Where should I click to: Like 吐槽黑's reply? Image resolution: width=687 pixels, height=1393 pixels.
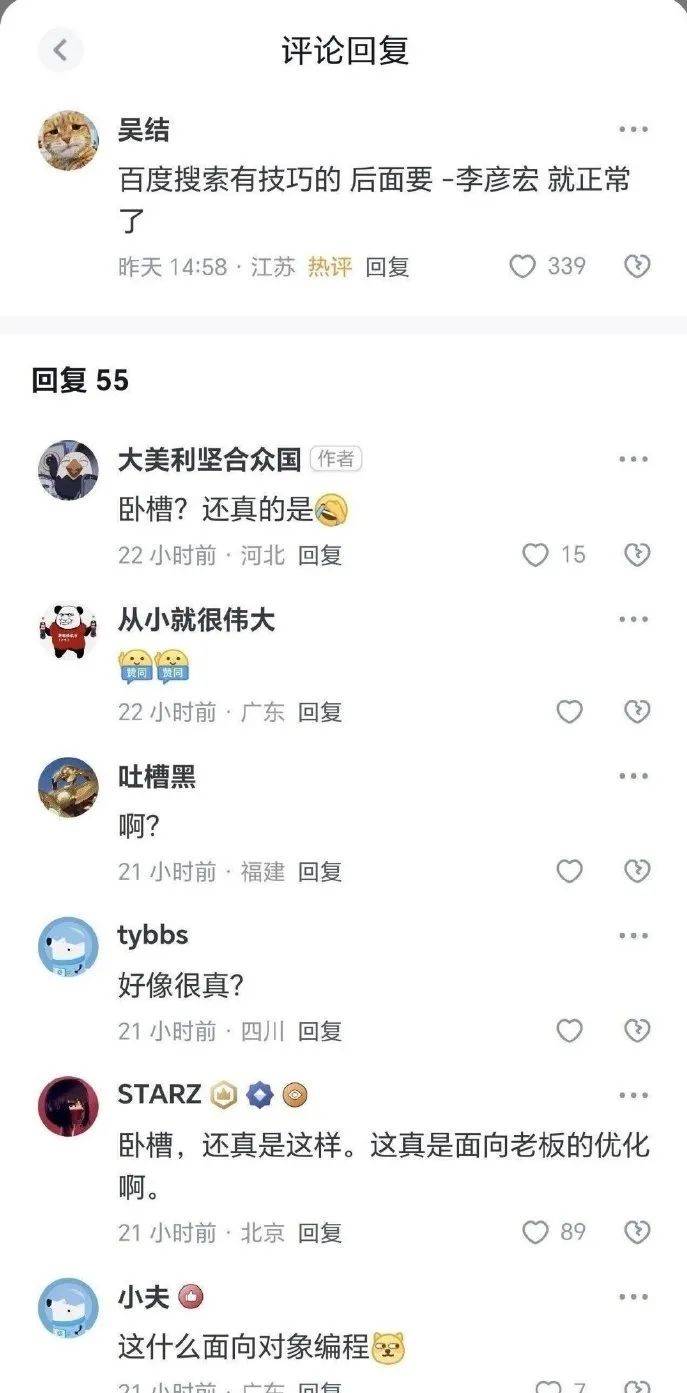click(569, 872)
